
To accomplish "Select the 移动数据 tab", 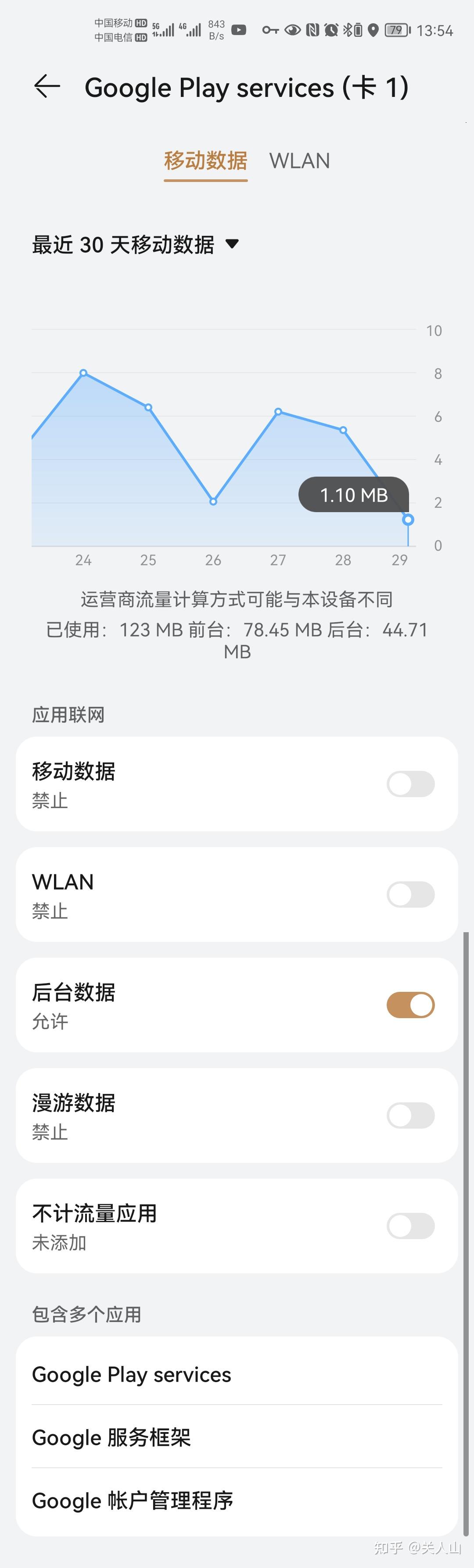I will coord(205,160).
